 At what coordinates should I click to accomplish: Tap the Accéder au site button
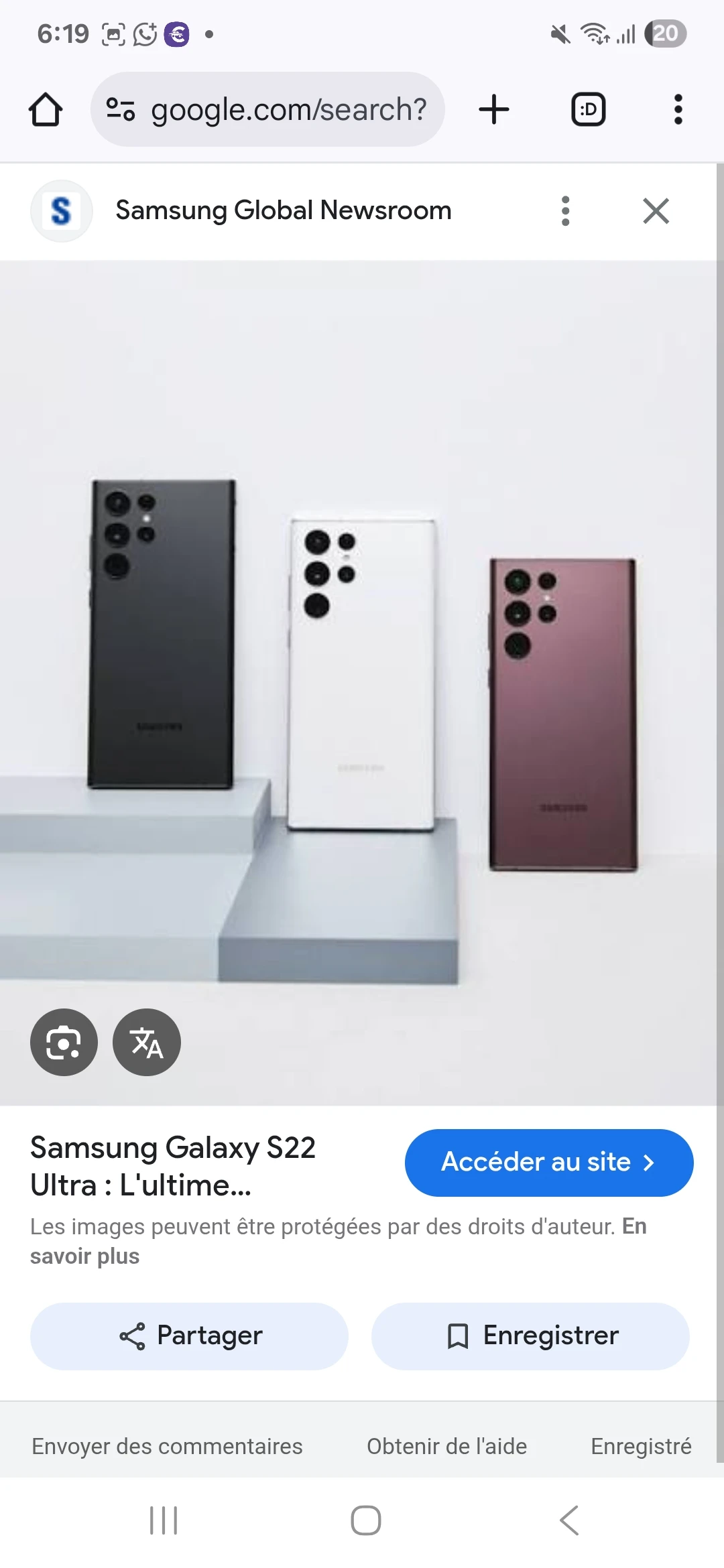pos(548,1163)
